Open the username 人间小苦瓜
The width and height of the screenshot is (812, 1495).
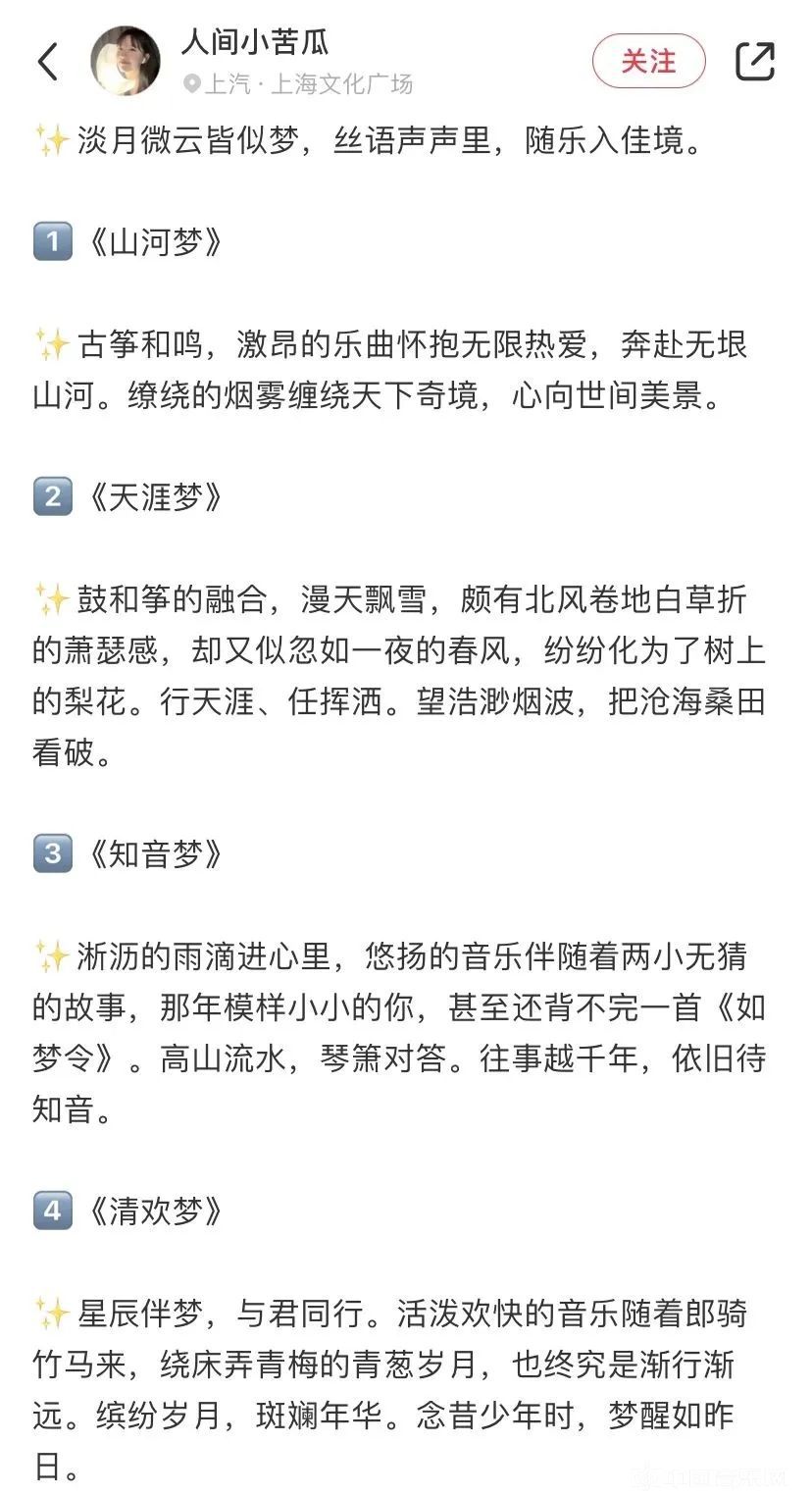[255, 42]
